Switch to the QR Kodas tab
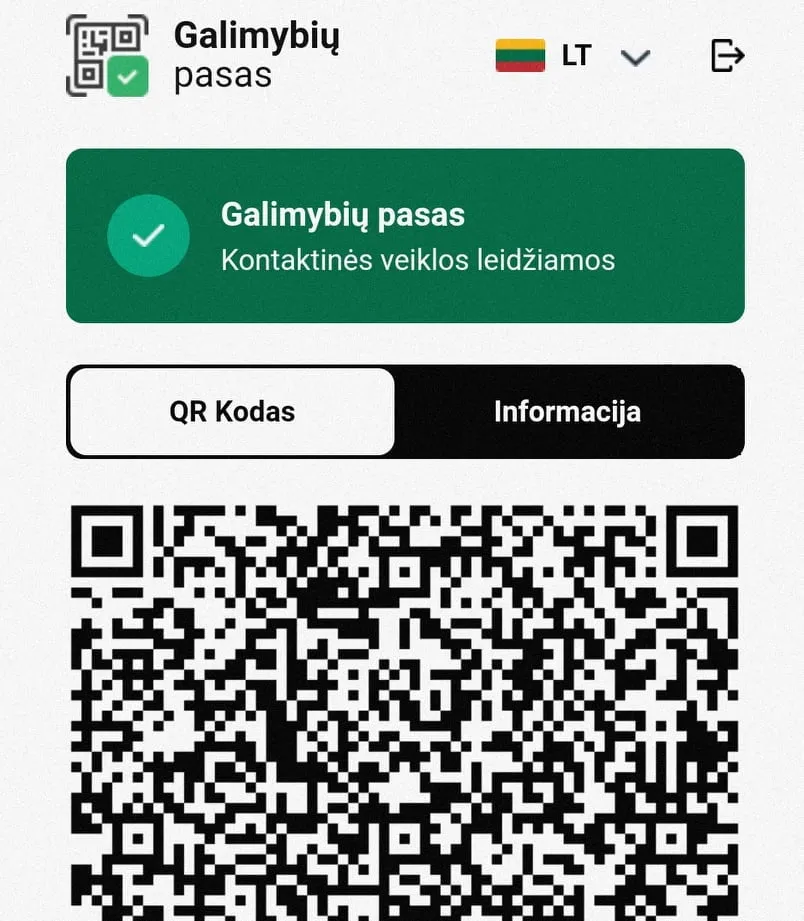This screenshot has width=804, height=921. (232, 411)
